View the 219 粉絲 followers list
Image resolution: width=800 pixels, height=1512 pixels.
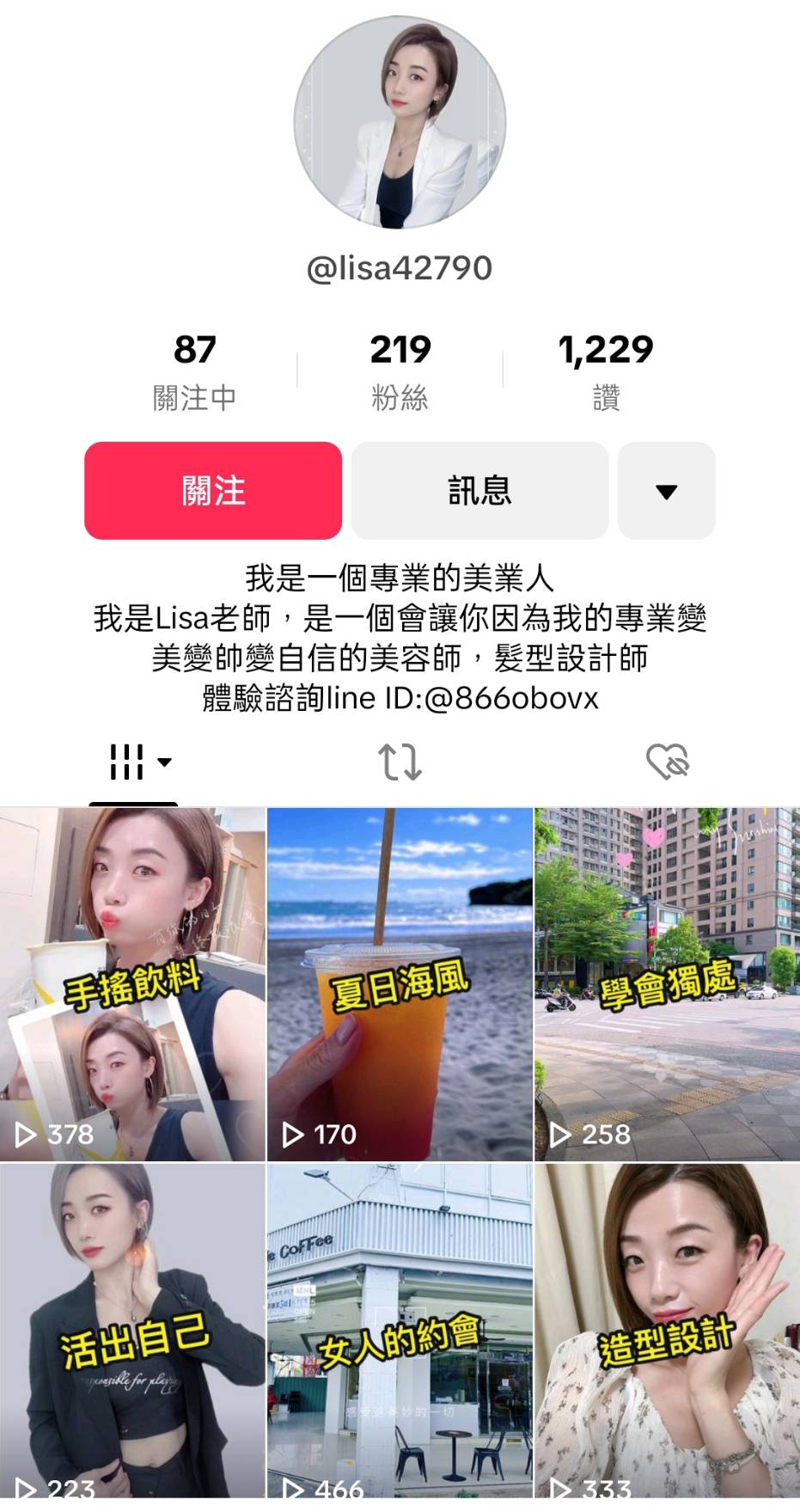[x=400, y=372]
